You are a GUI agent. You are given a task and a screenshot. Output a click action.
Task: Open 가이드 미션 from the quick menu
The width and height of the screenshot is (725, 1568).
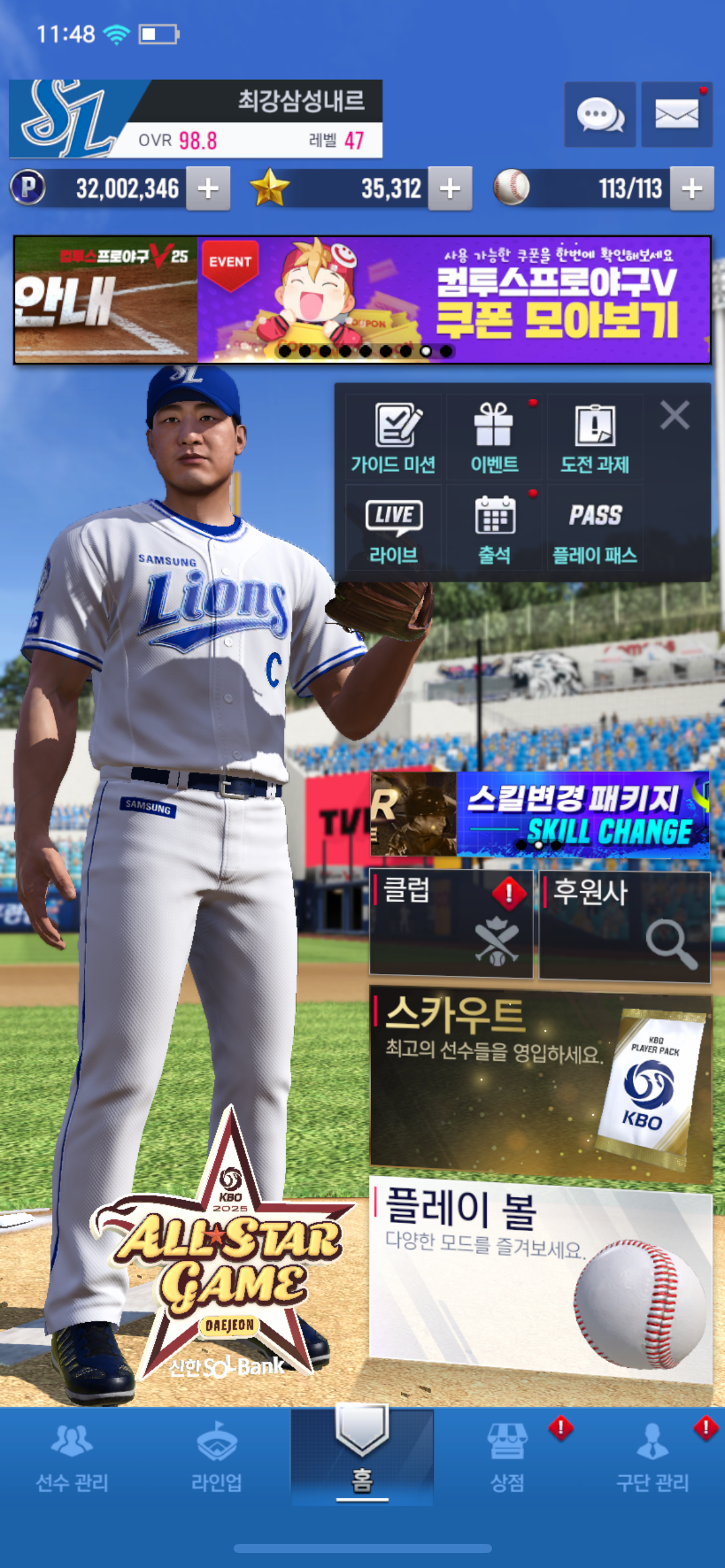click(x=393, y=438)
